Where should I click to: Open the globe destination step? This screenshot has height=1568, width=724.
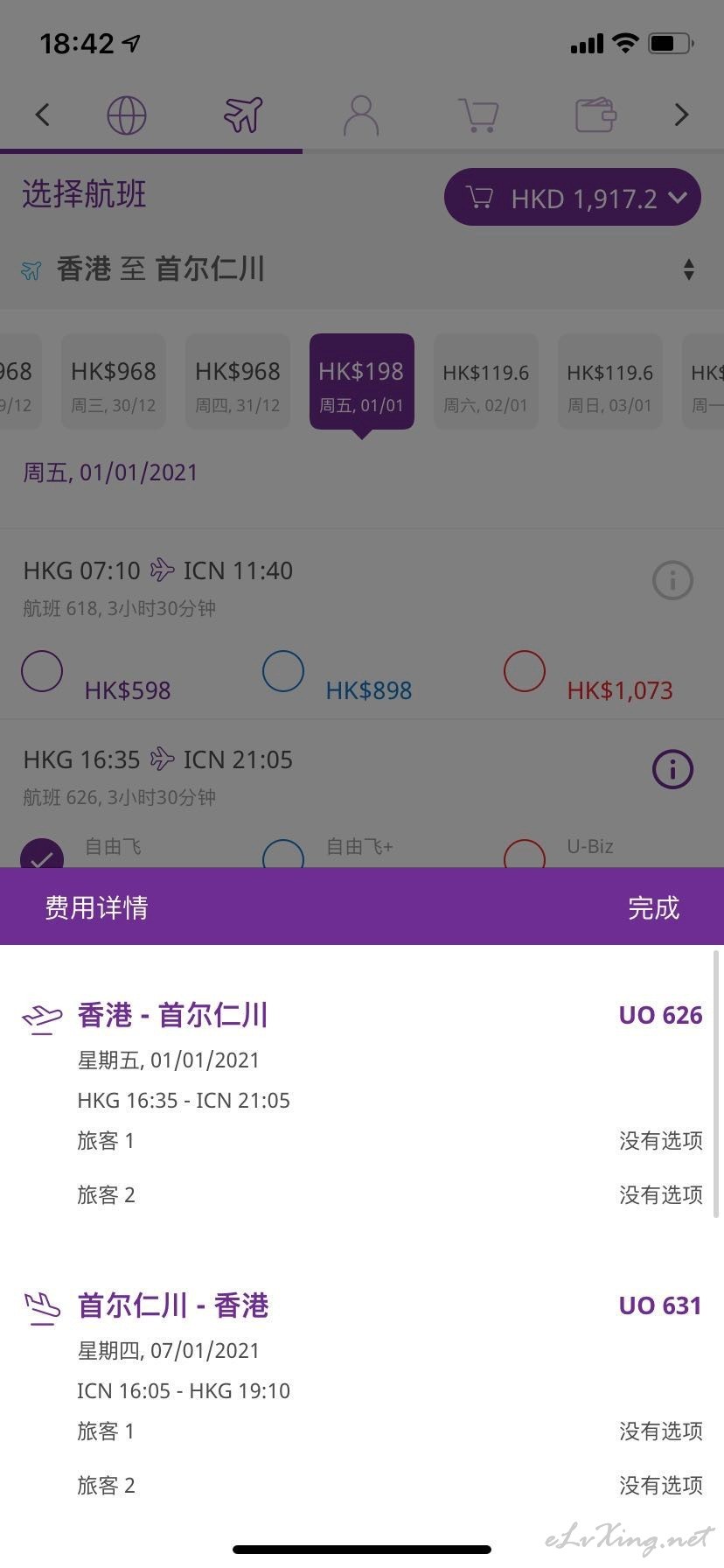(127, 115)
